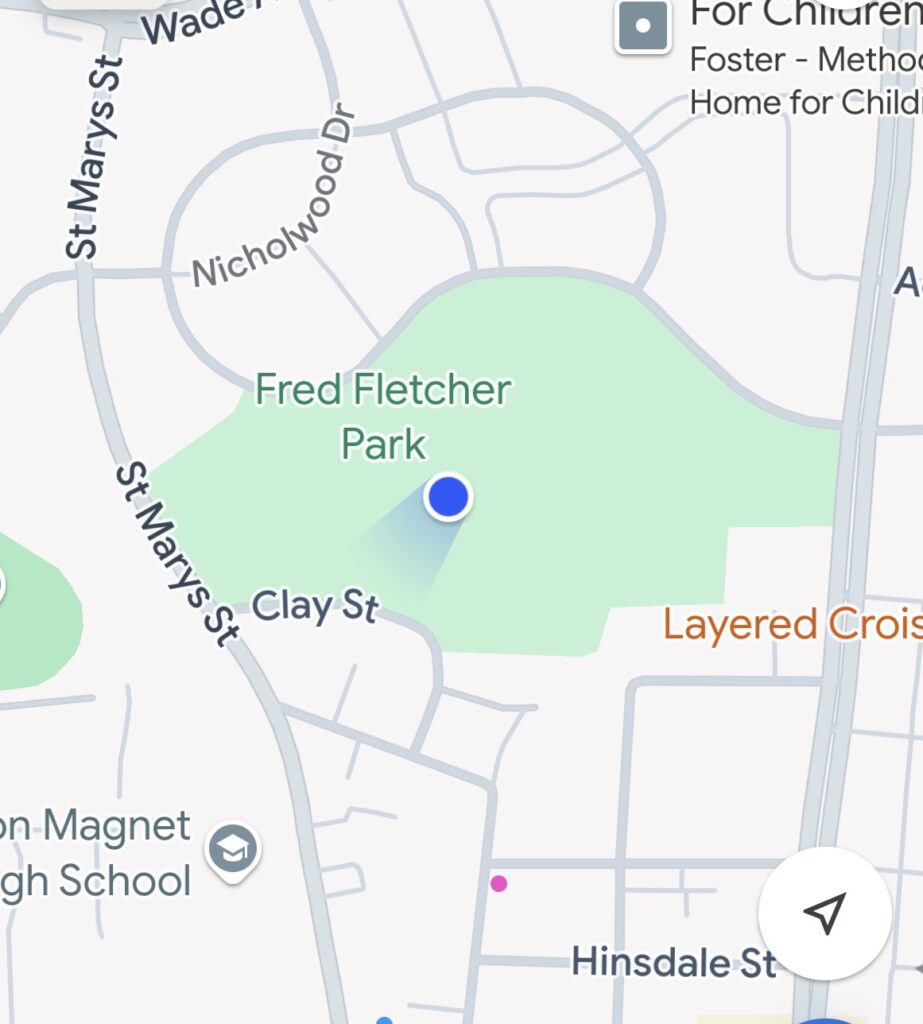Viewport: 923px width, 1024px height.
Task: Select the Layered Croissanterie place label
Action: pos(792,625)
